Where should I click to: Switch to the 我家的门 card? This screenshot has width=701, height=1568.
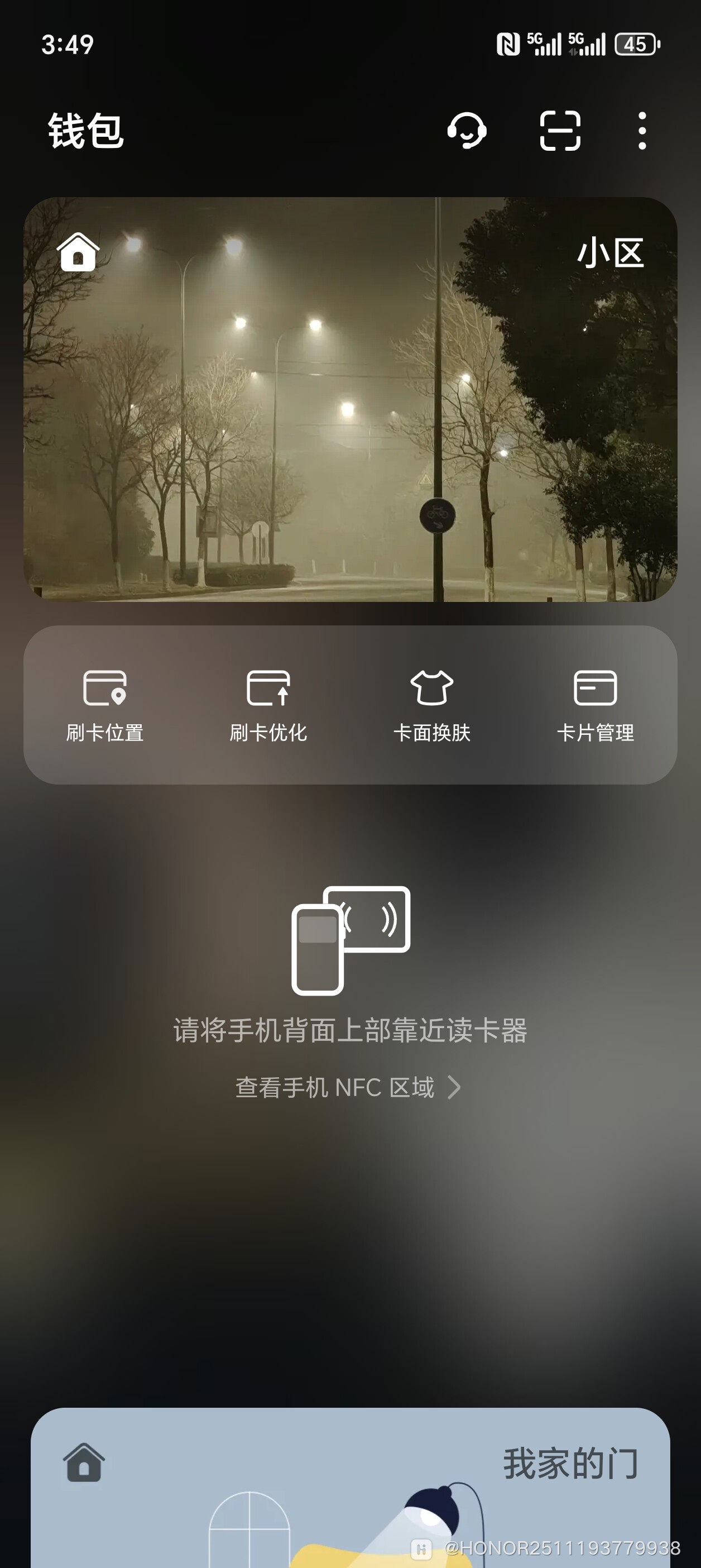(350, 1485)
